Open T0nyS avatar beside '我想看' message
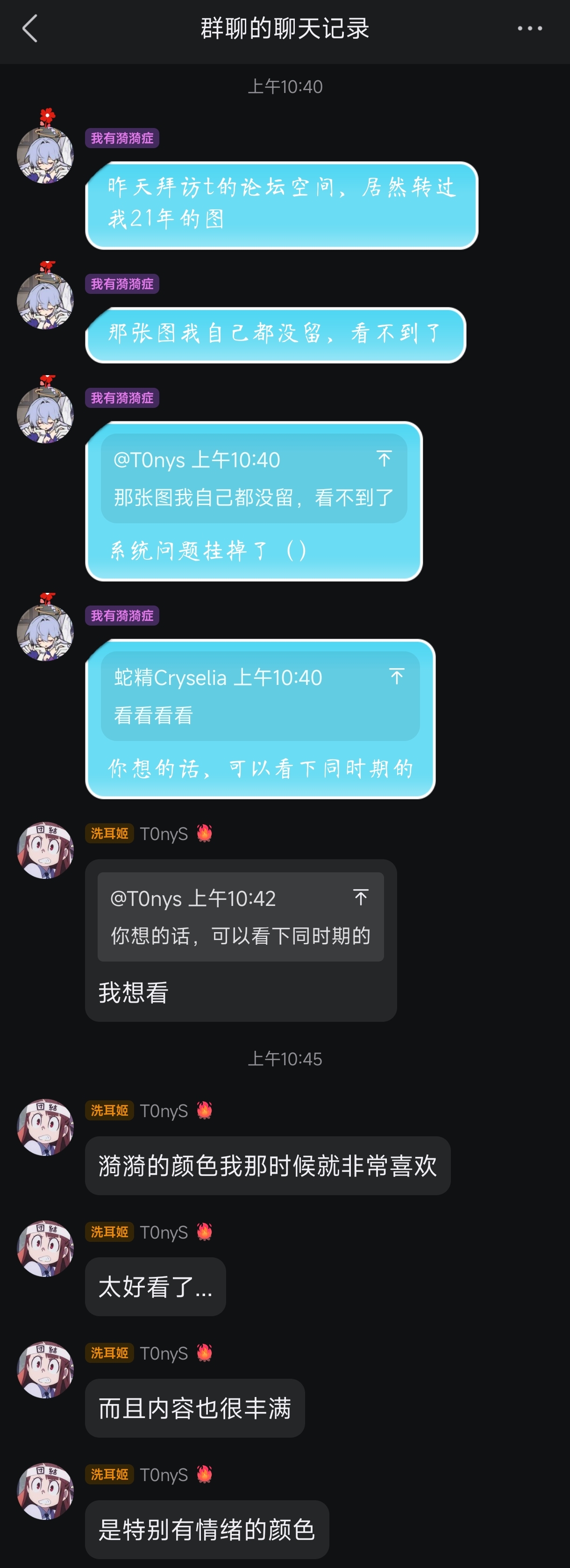This screenshot has height=1568, width=570. click(45, 850)
